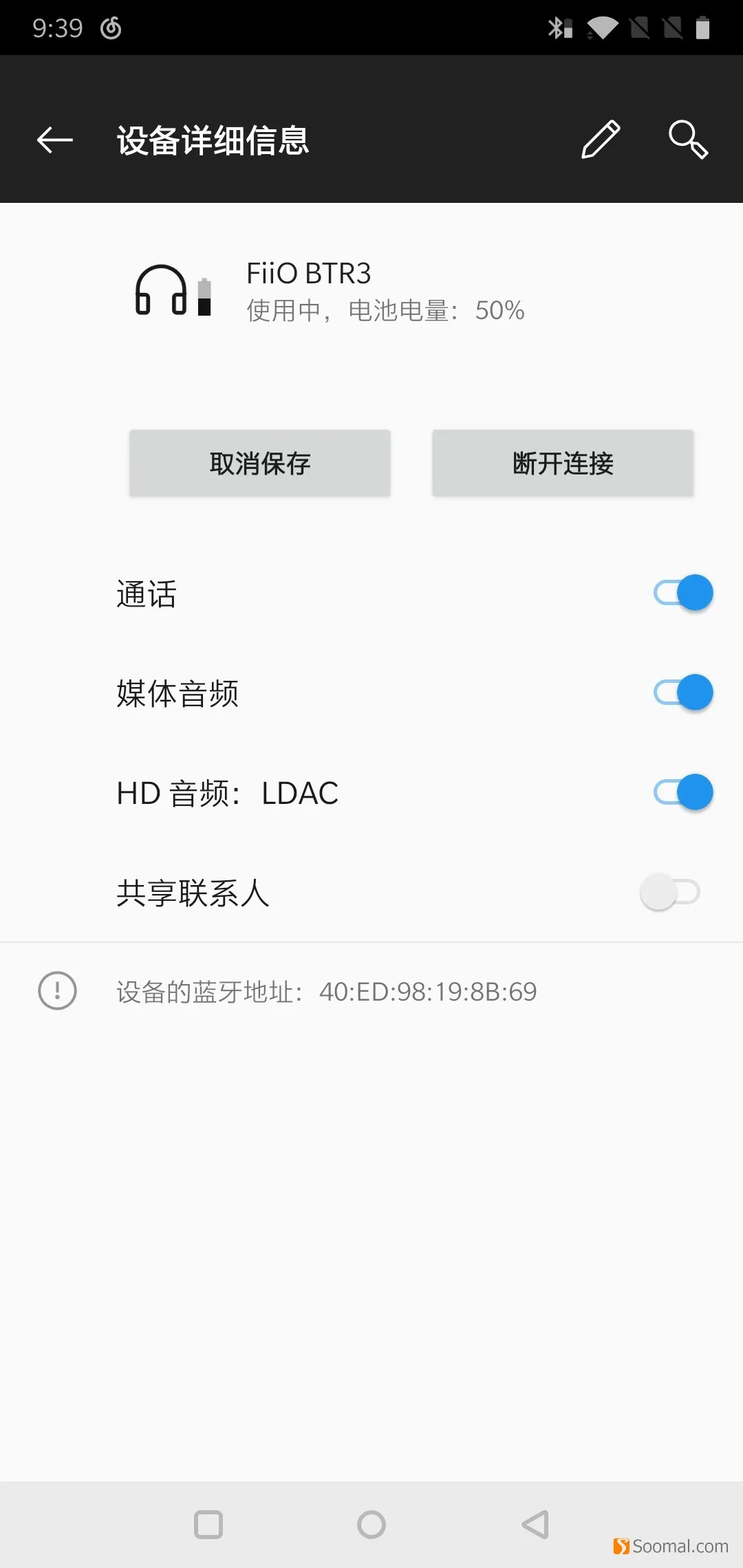The image size is (743, 1568).
Task: Turn off the 媒体音频 switch
Action: (683, 693)
